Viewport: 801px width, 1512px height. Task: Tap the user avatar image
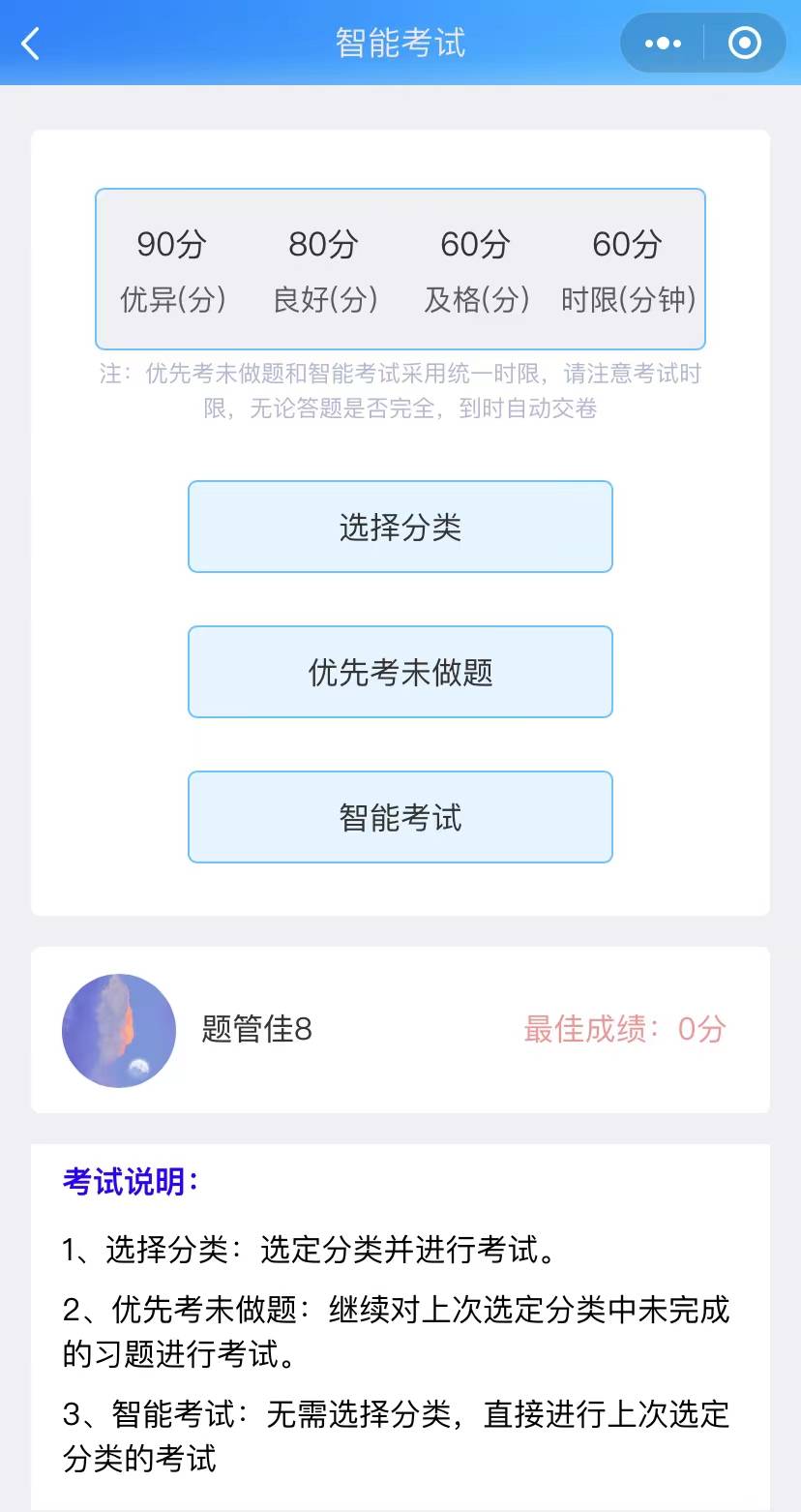118,1030
